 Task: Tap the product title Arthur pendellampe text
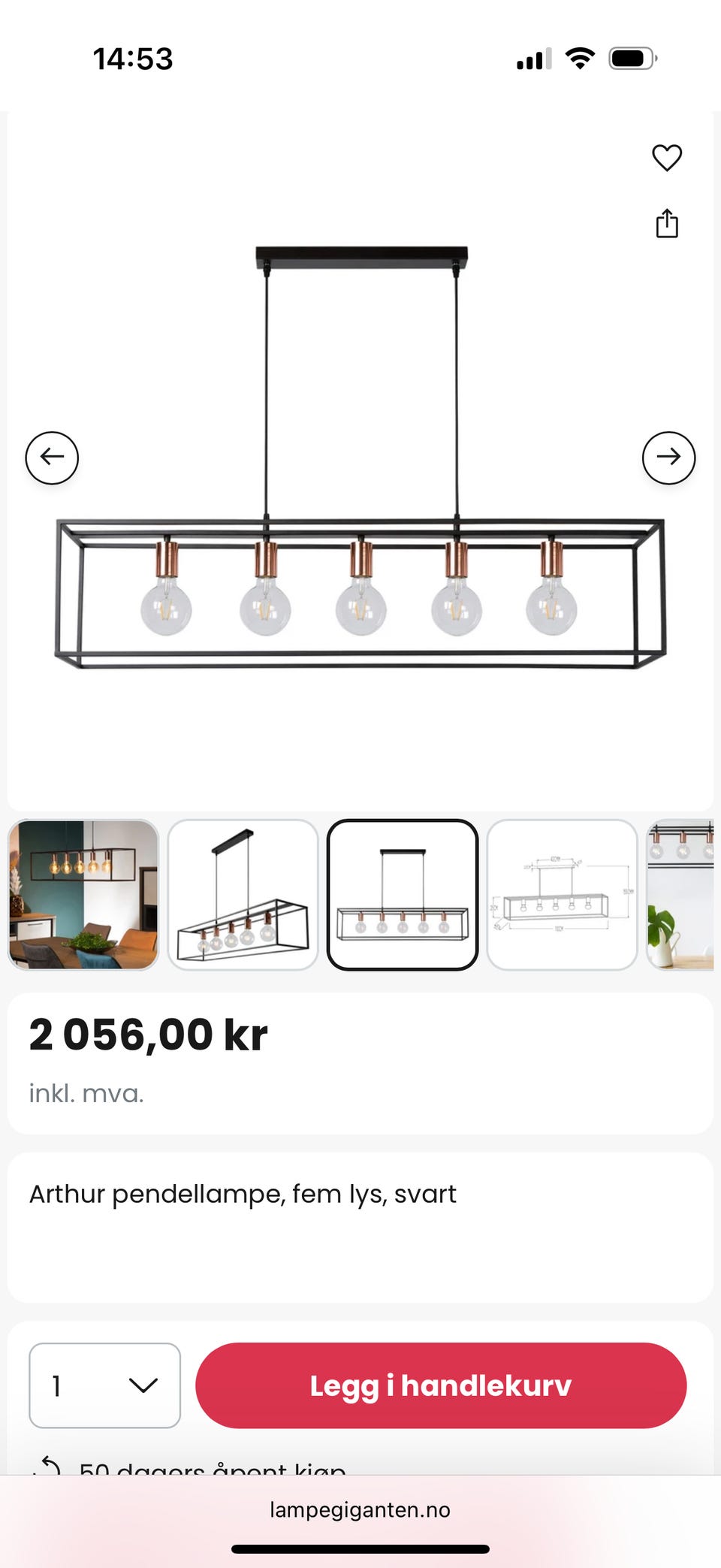[x=242, y=1194]
